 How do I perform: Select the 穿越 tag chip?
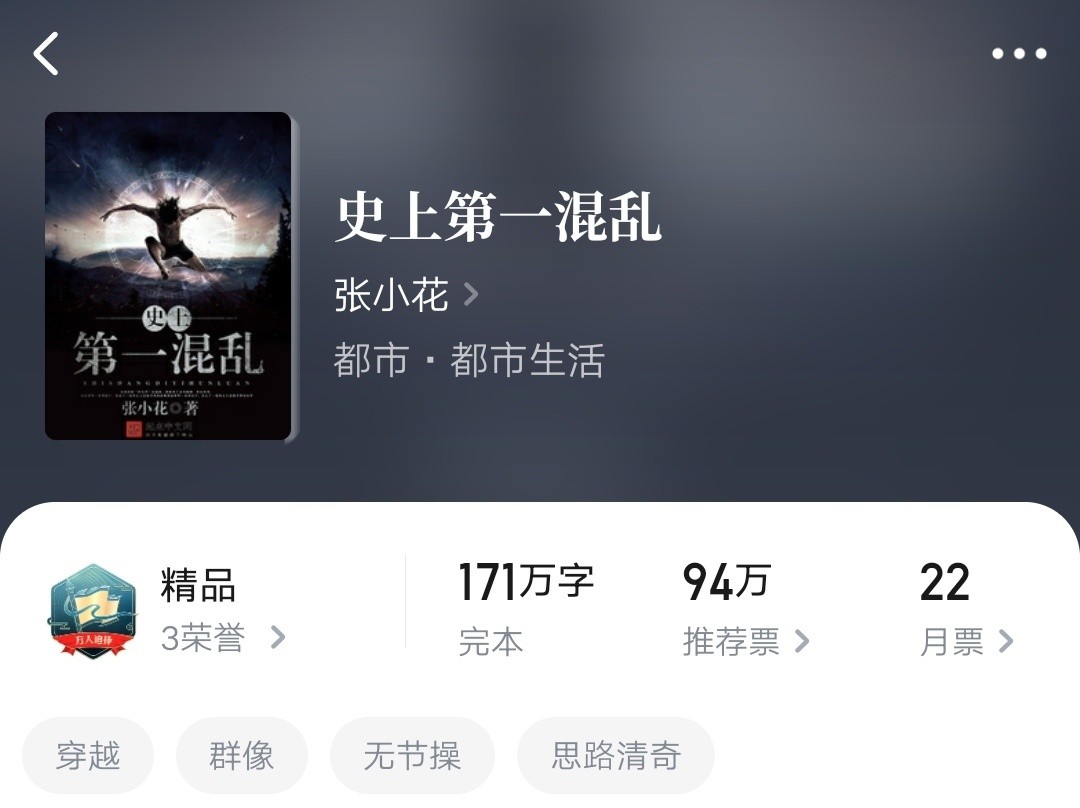88,756
